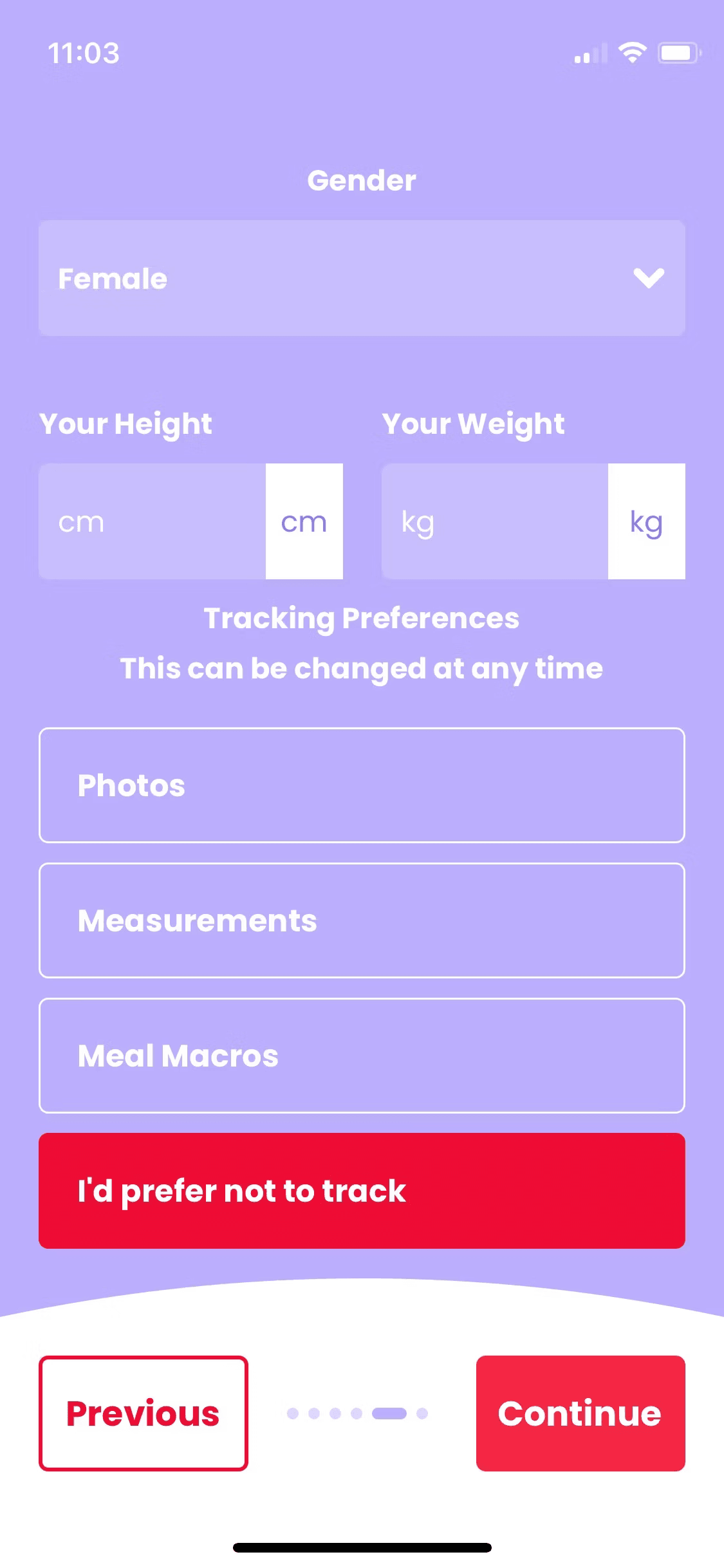Go back with the Previous button

(x=143, y=1414)
